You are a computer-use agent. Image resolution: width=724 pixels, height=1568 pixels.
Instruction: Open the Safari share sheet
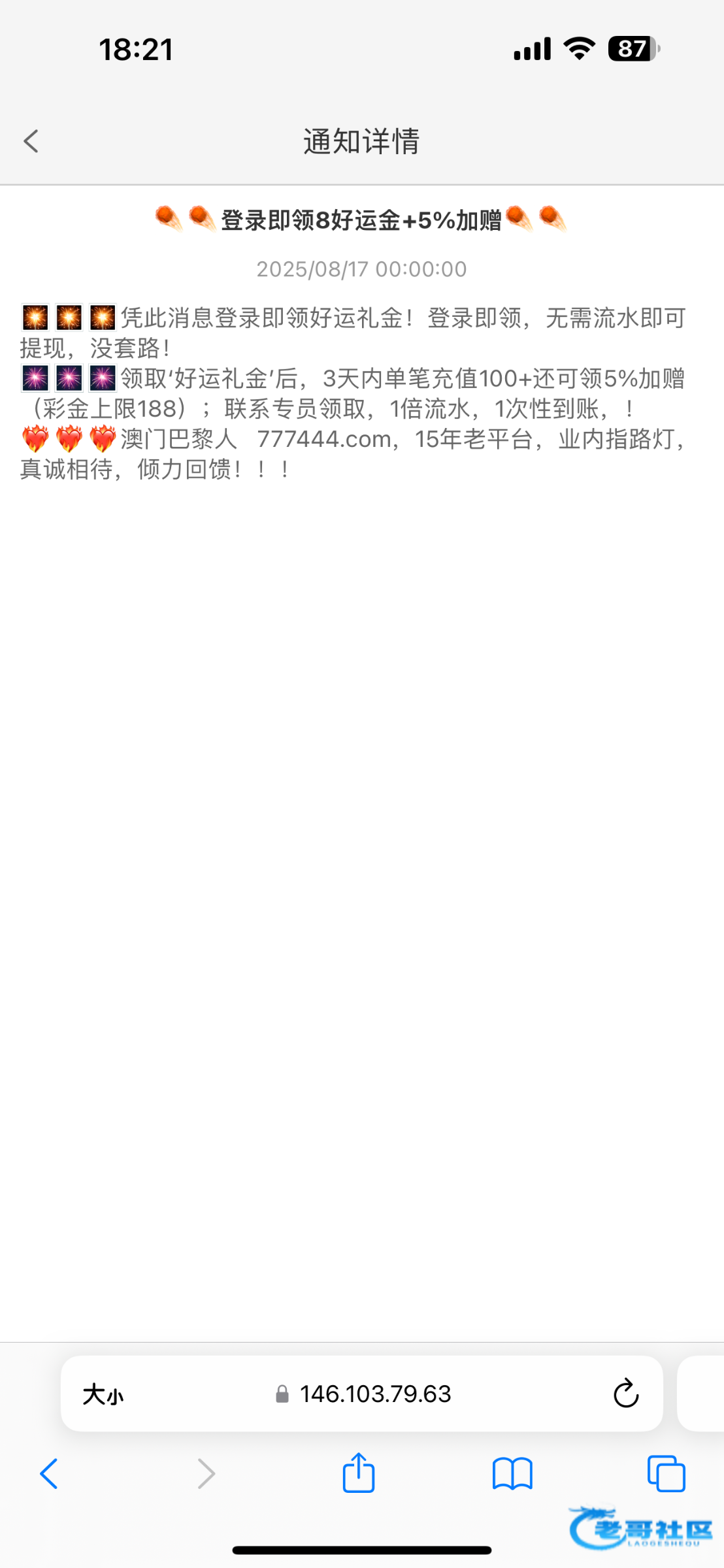[x=359, y=1473]
